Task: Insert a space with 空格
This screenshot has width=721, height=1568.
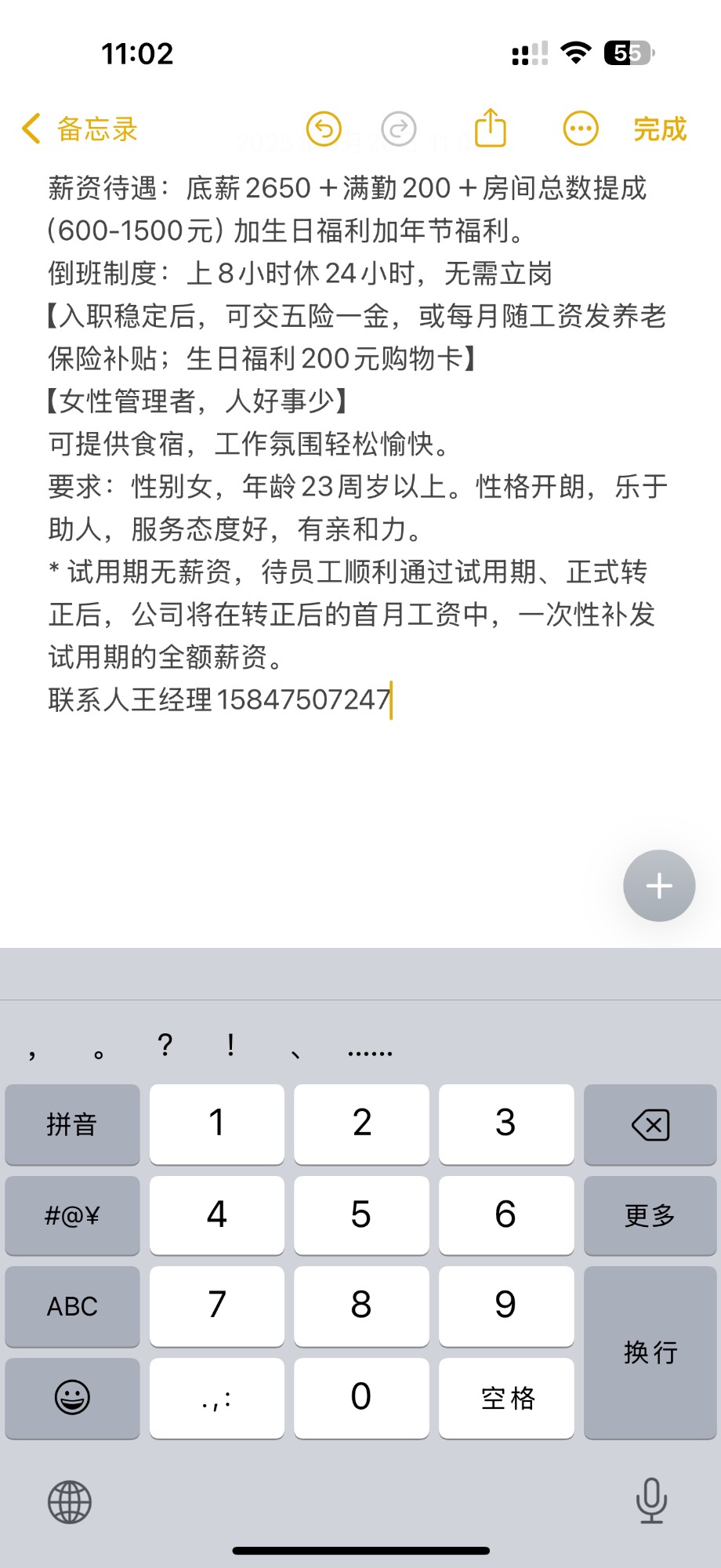Action: click(x=506, y=1398)
